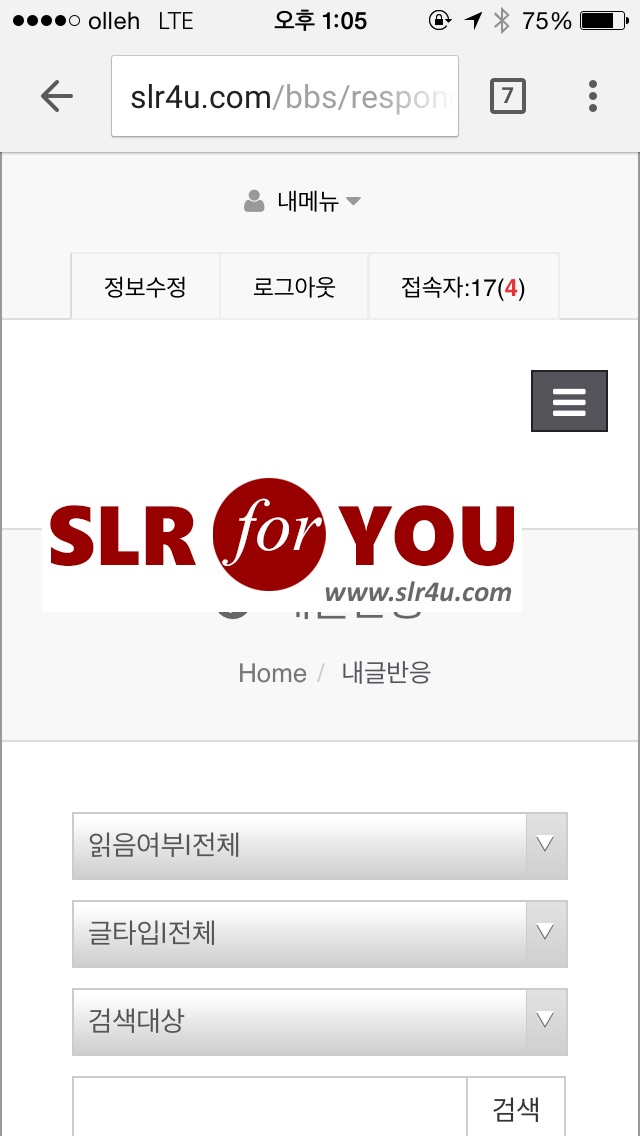Follow the Home breadcrumb link

tap(272, 673)
